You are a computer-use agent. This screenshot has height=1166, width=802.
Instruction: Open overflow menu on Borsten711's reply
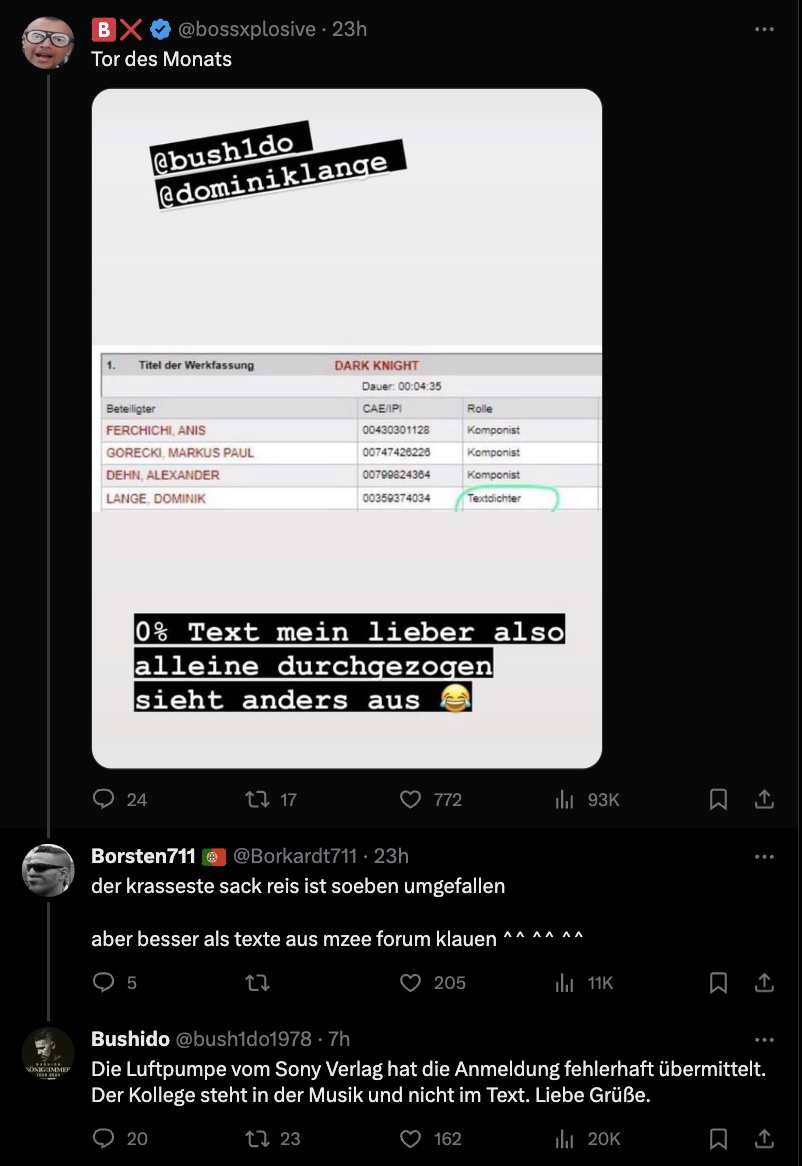[x=764, y=857]
